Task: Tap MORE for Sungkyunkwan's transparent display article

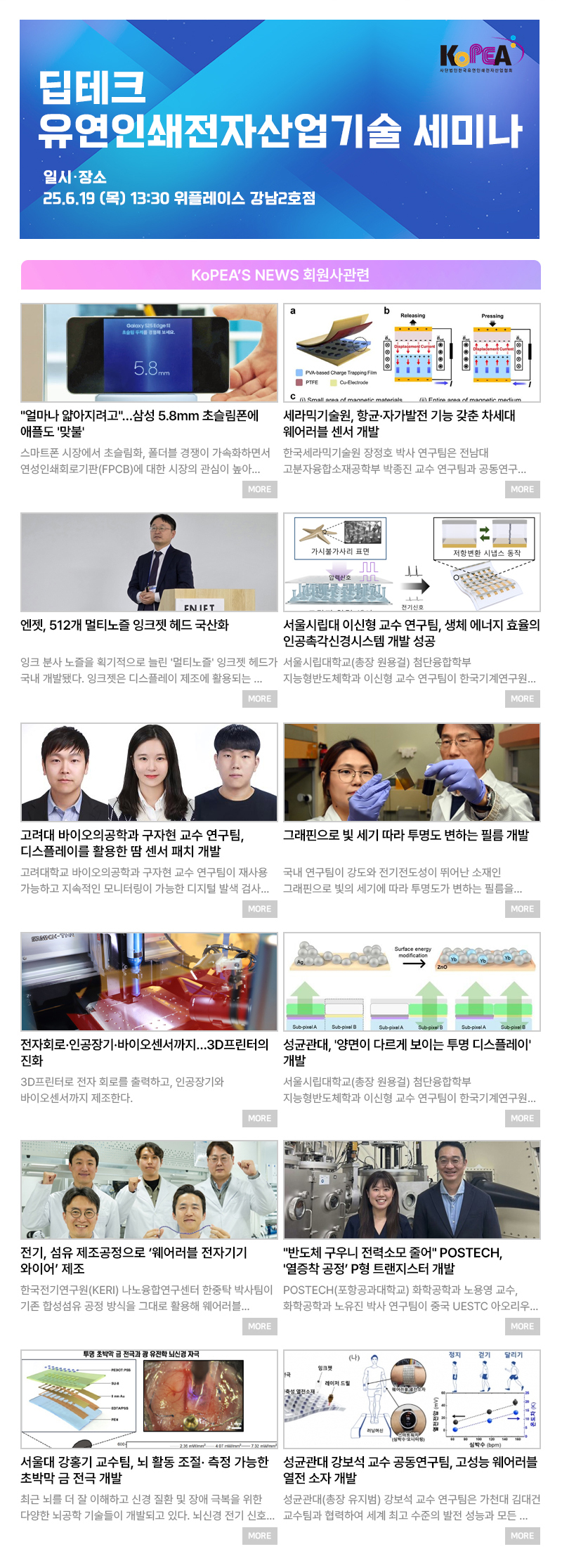Action: [x=522, y=1118]
